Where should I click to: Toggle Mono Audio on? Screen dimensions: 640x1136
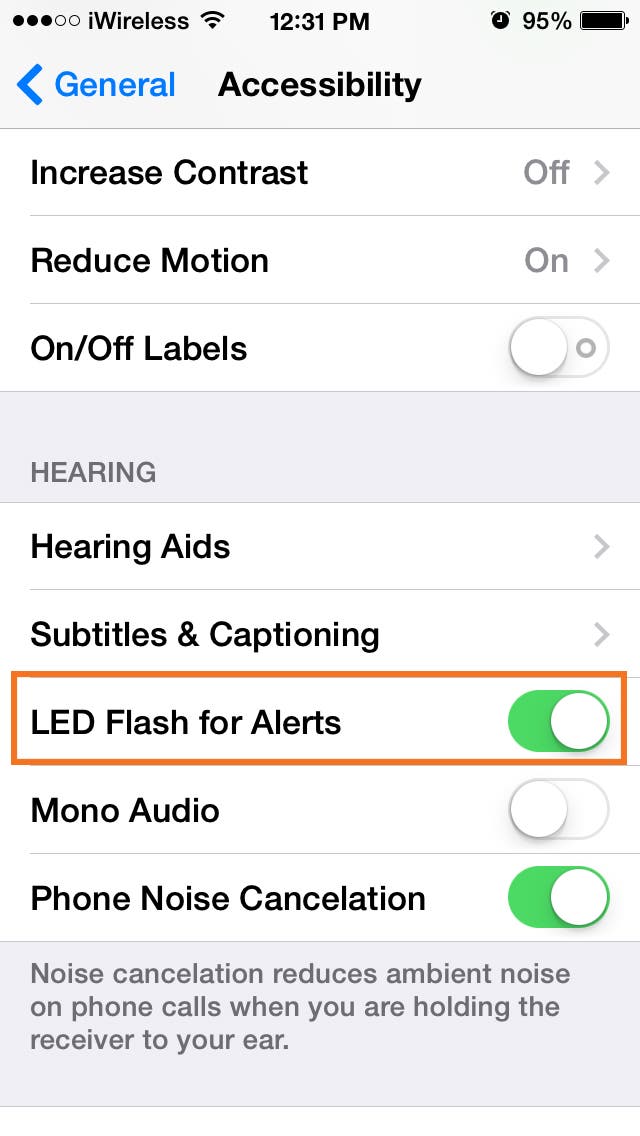[x=559, y=809]
